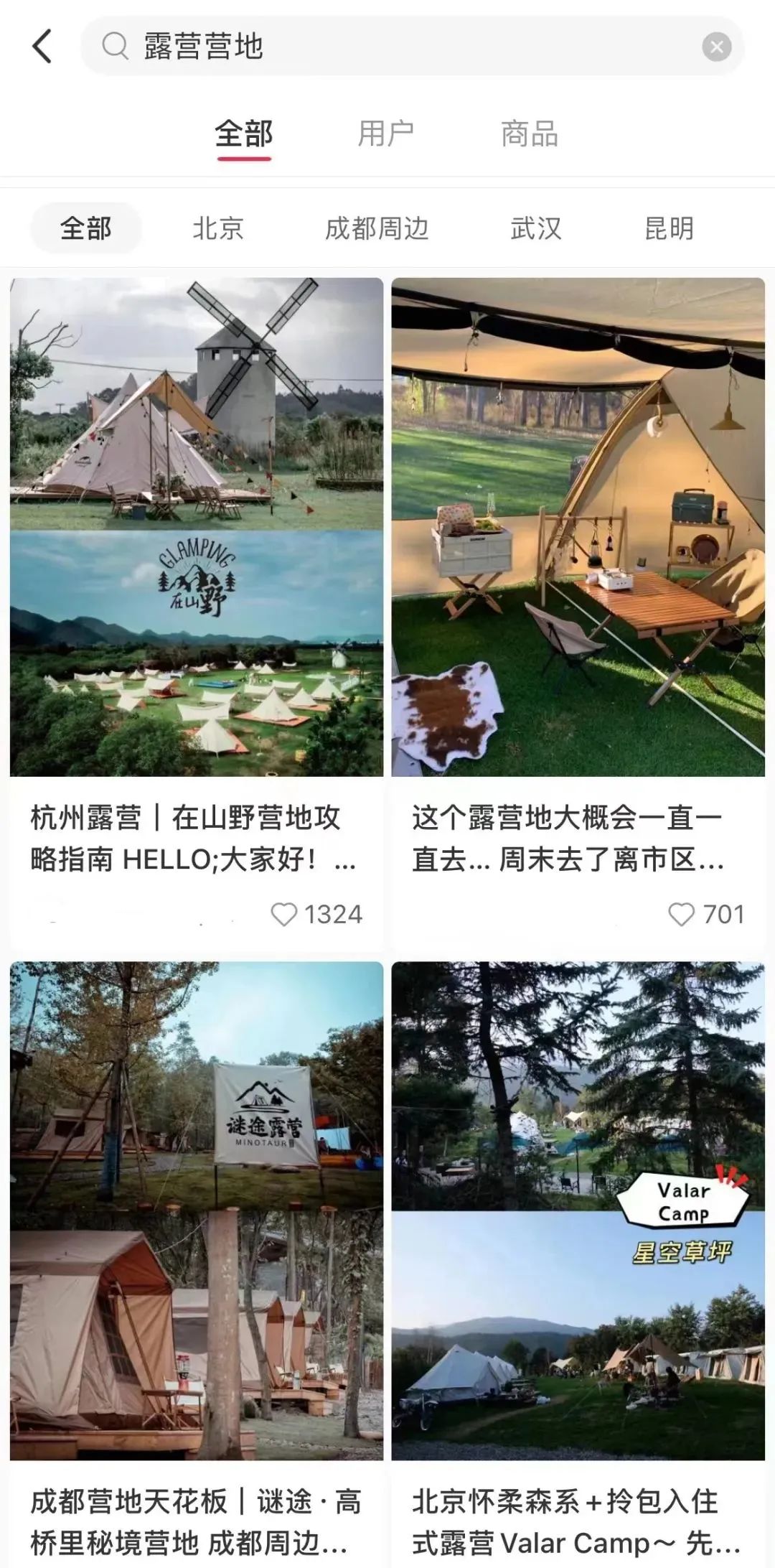Switch to the 商品 tab
775x1568 pixels.
(529, 134)
